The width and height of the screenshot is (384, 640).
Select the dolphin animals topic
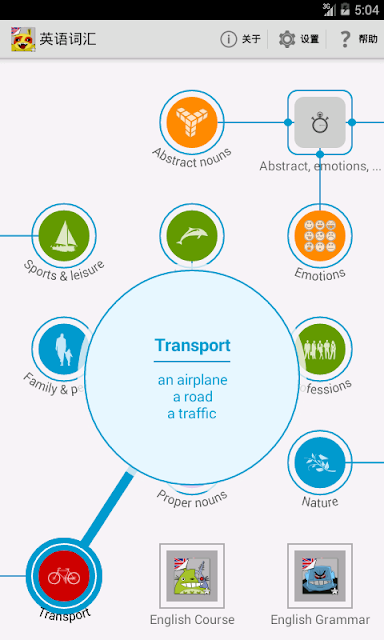click(x=192, y=236)
